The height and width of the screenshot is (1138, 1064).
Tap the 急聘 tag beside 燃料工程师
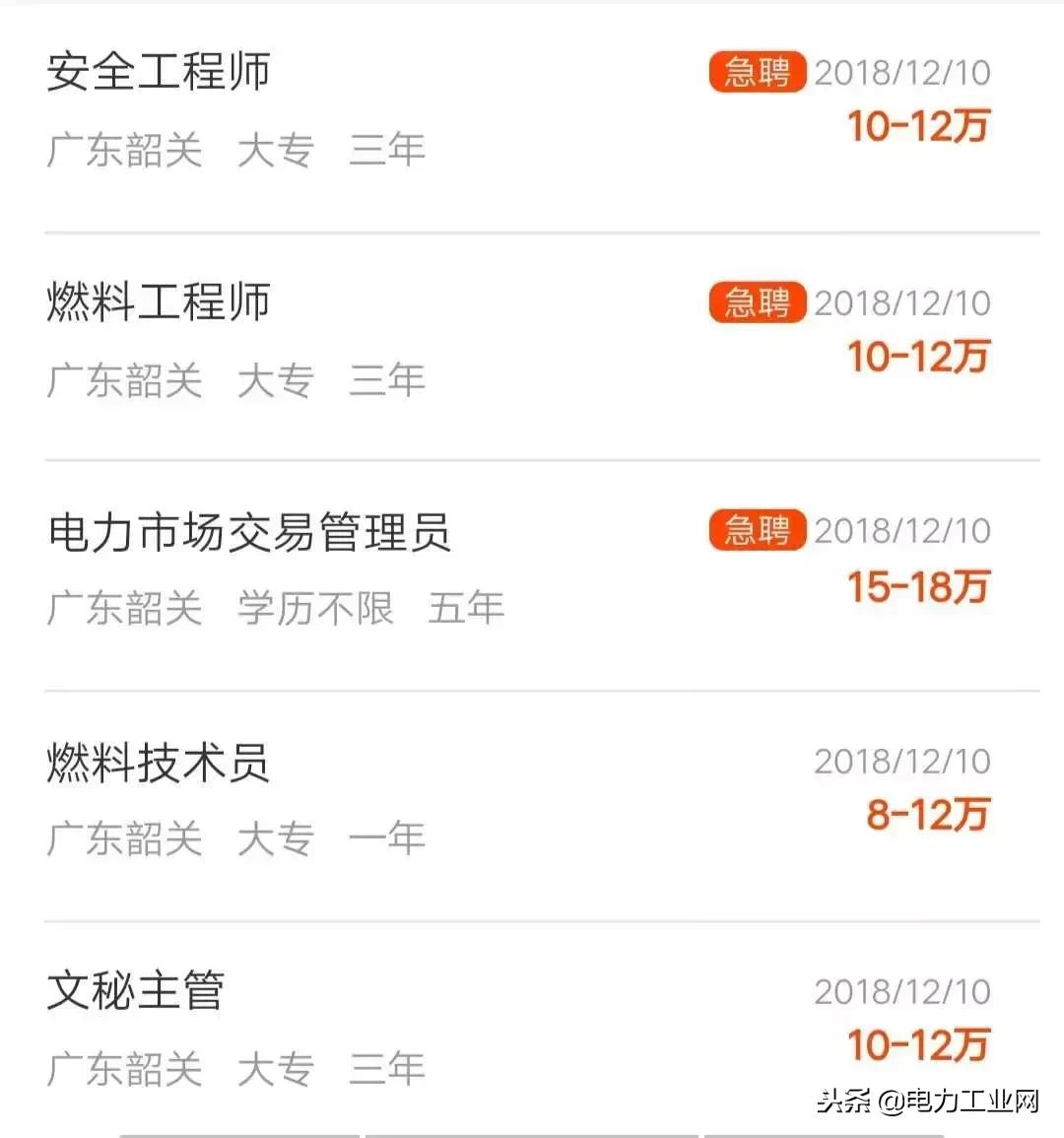(756, 302)
